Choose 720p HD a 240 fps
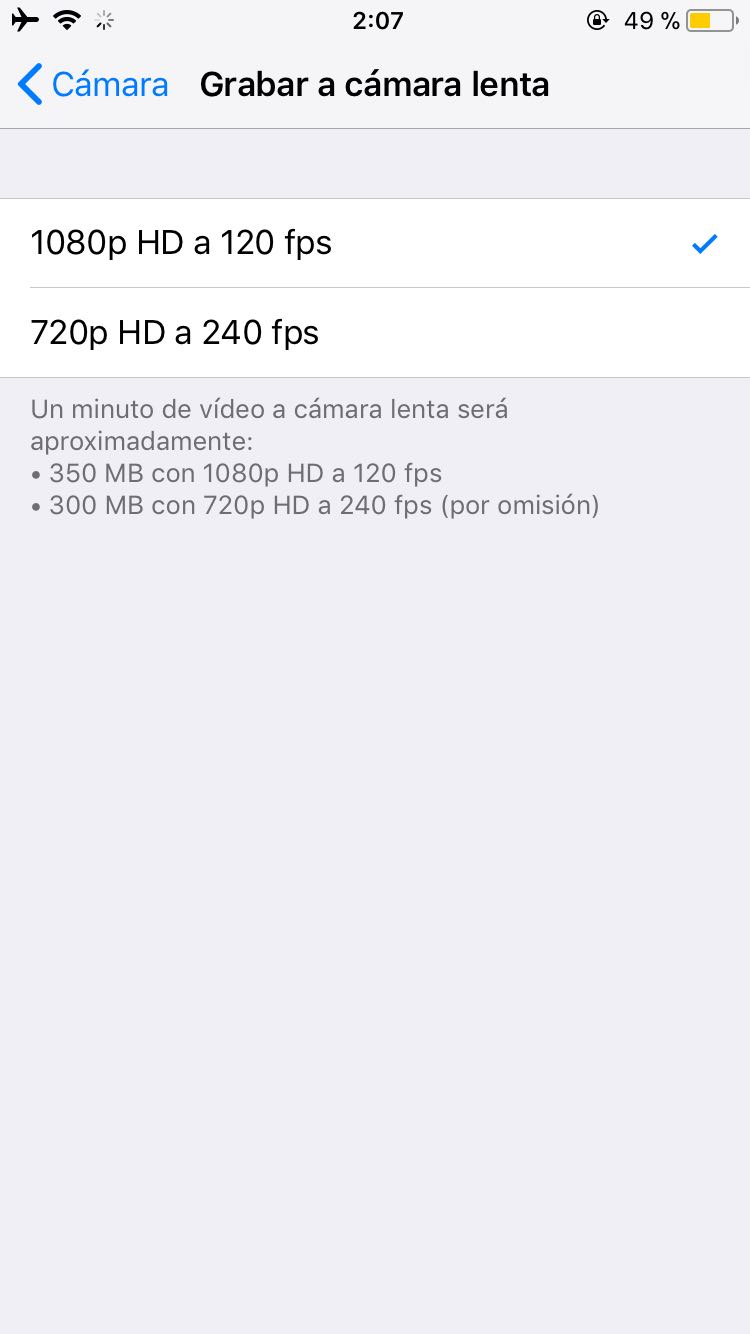 point(375,333)
